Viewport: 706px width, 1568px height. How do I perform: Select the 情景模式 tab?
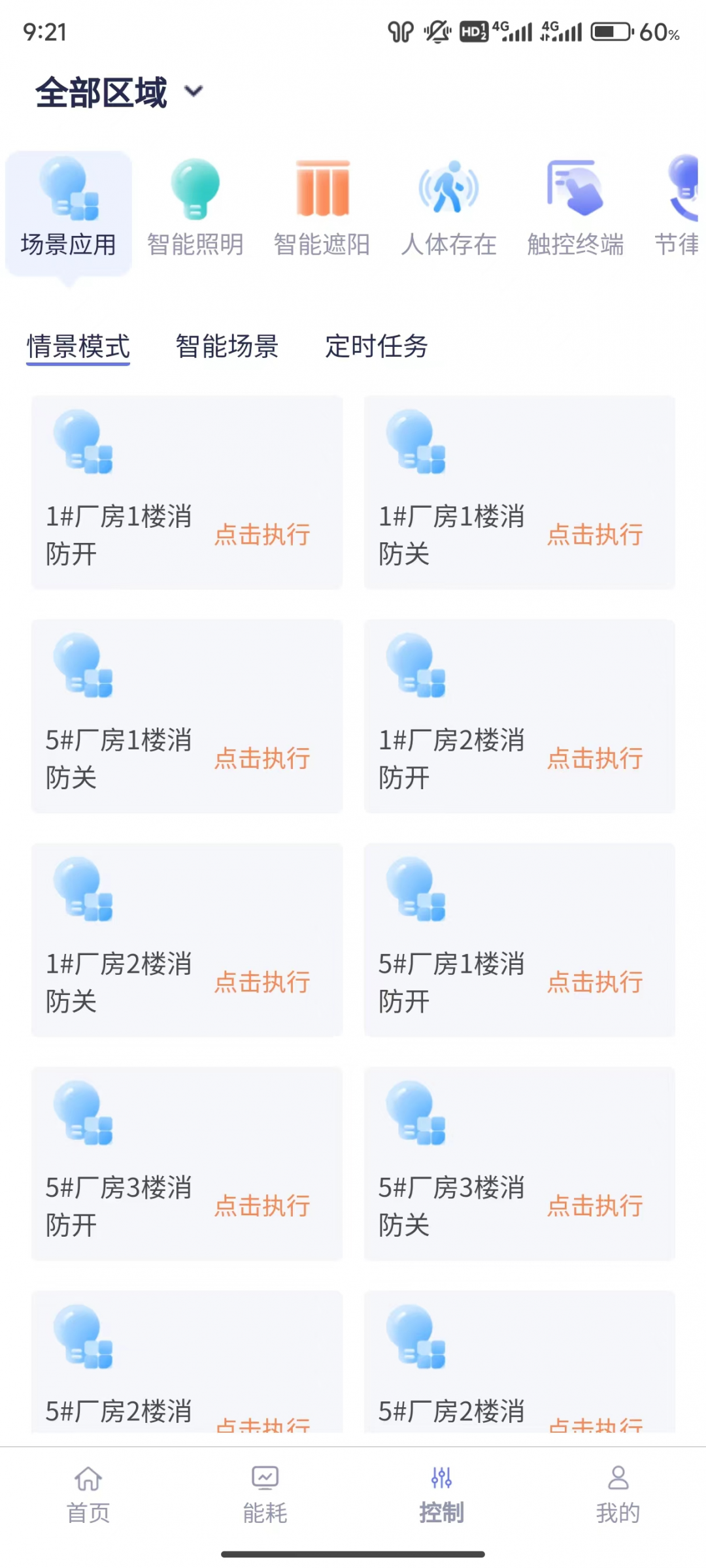tap(78, 347)
